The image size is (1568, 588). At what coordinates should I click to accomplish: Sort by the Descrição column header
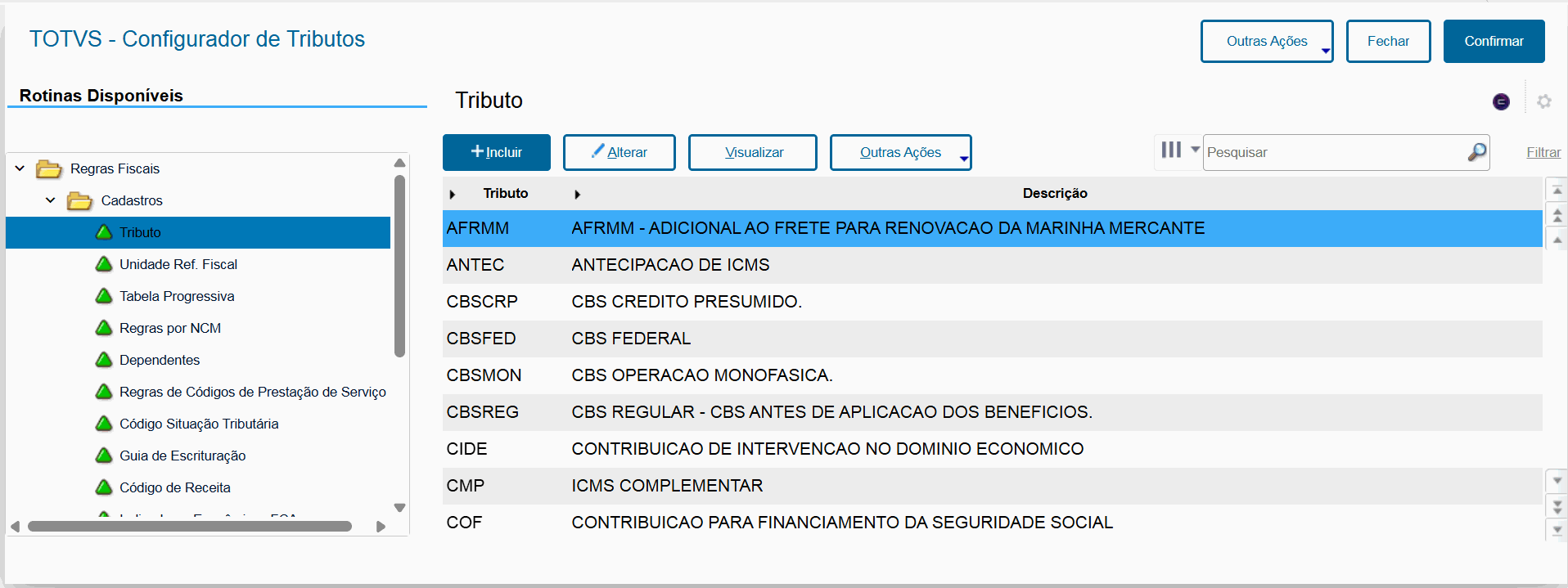pyautogui.click(x=1054, y=193)
